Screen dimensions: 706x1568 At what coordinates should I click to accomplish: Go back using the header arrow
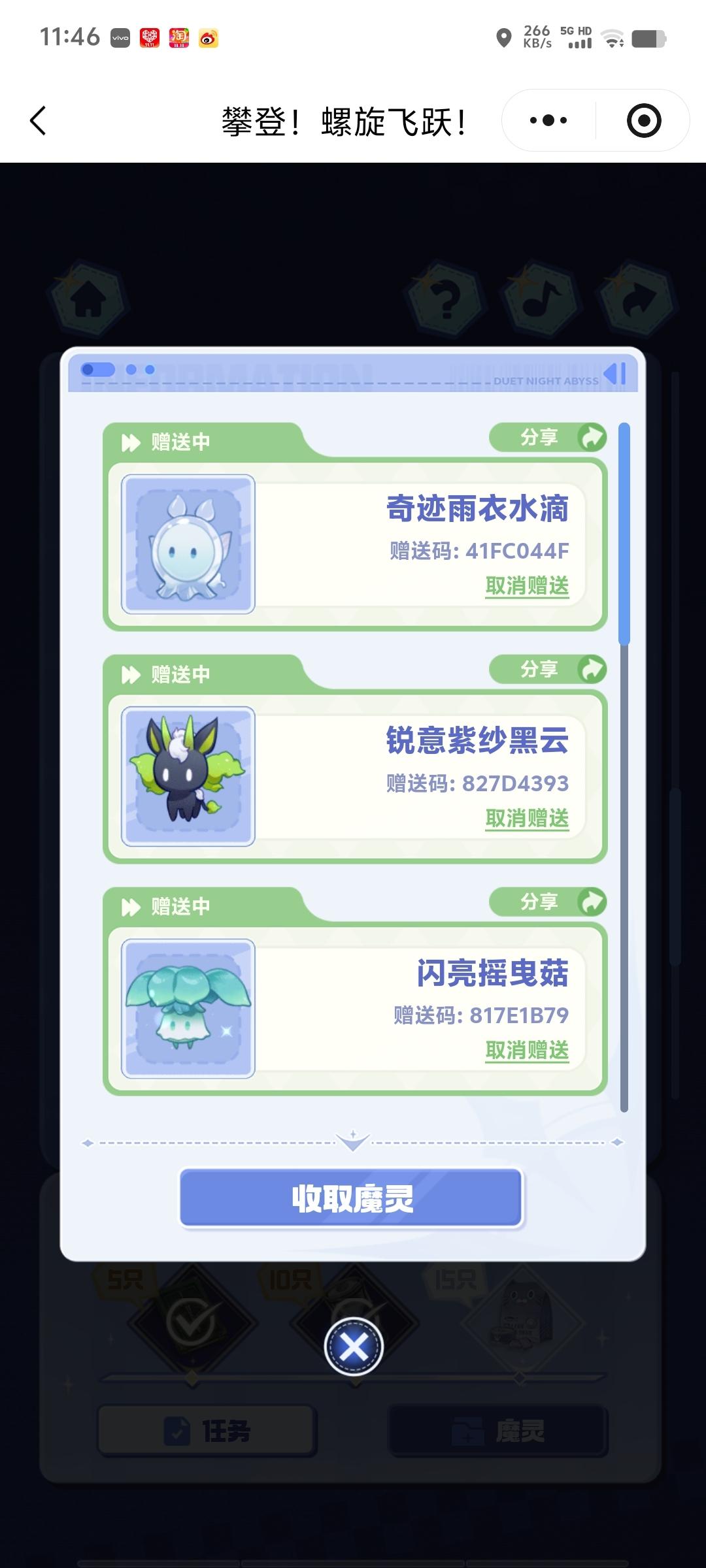tap(39, 121)
